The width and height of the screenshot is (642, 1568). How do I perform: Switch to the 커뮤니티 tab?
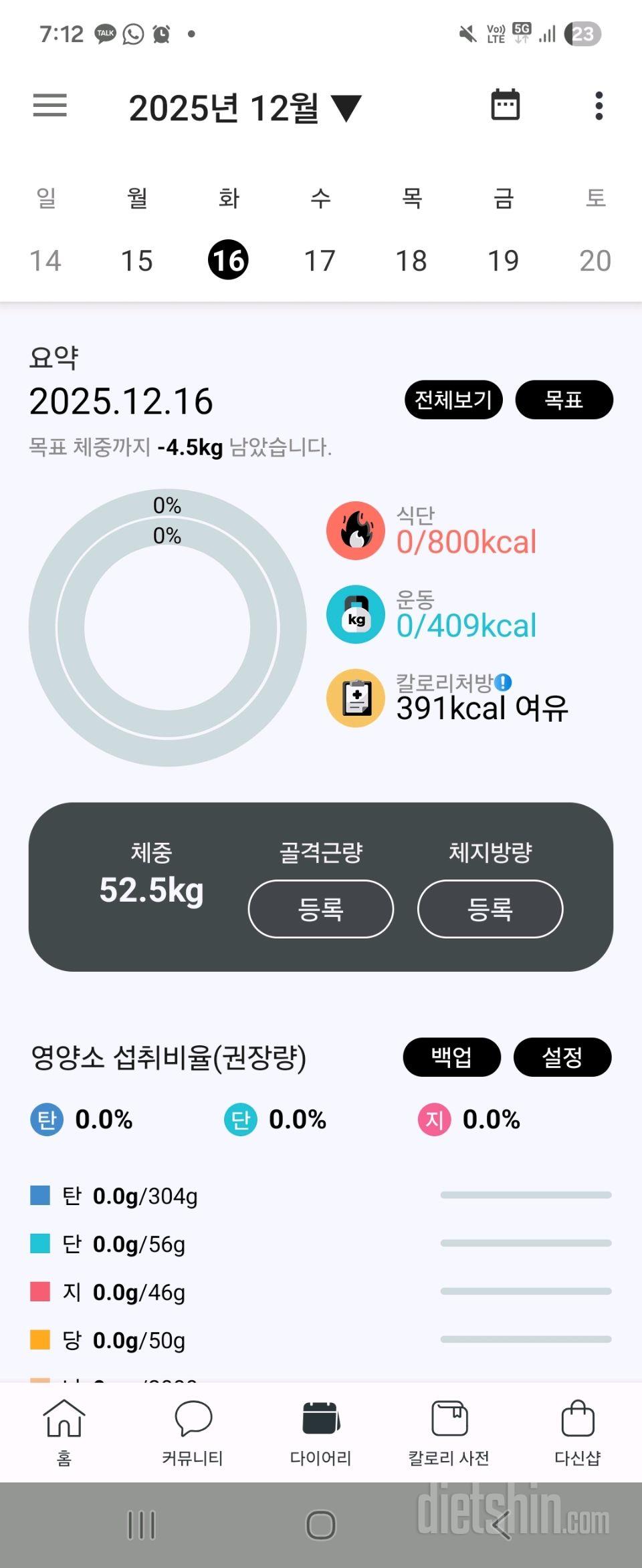pyautogui.click(x=193, y=1432)
